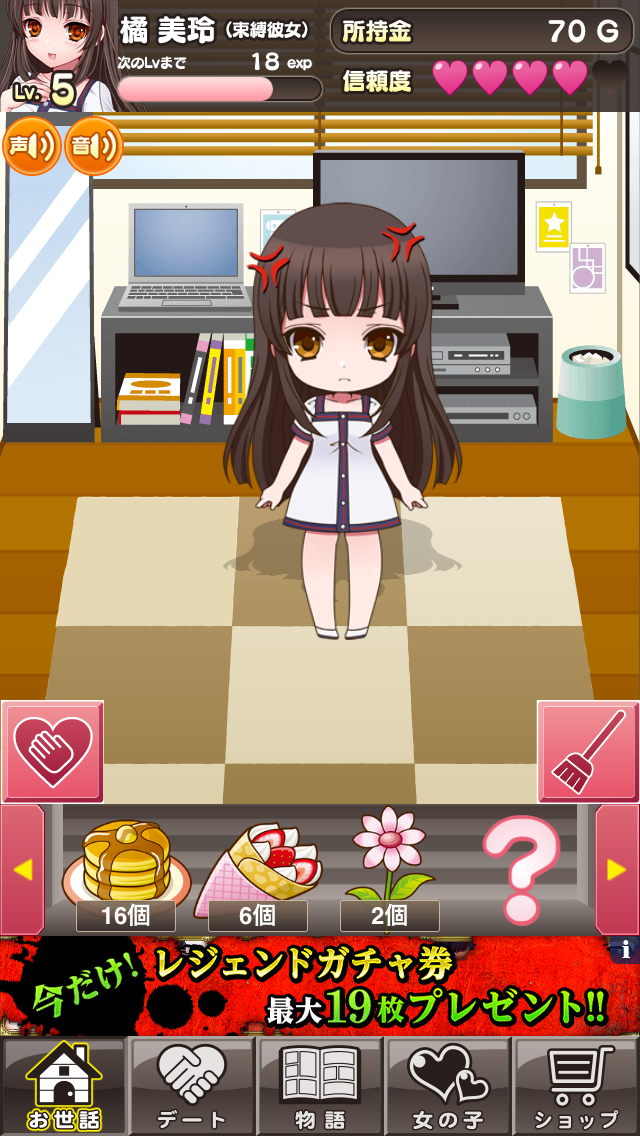Give the pancakes item (16個)

click(x=126, y=867)
